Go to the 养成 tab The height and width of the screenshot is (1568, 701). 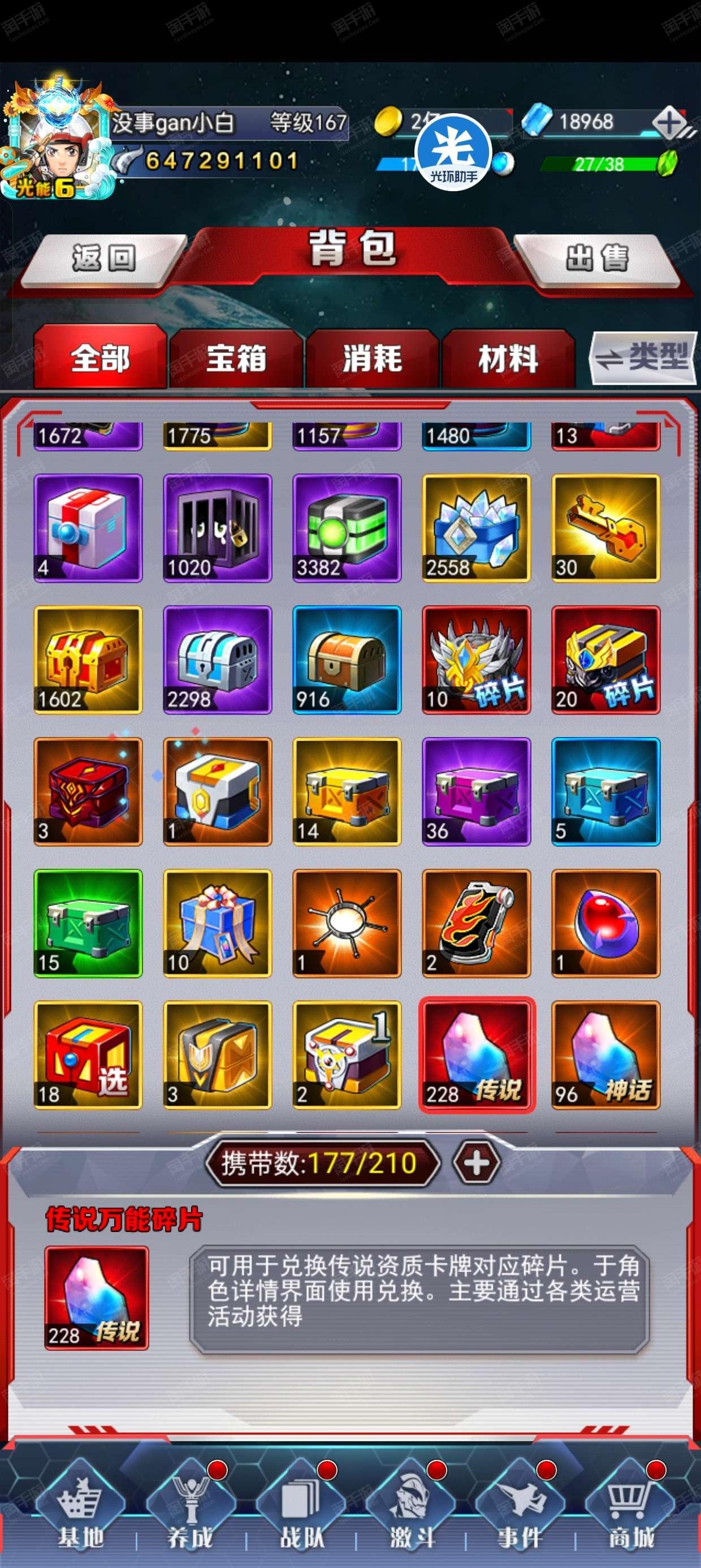click(x=191, y=1506)
